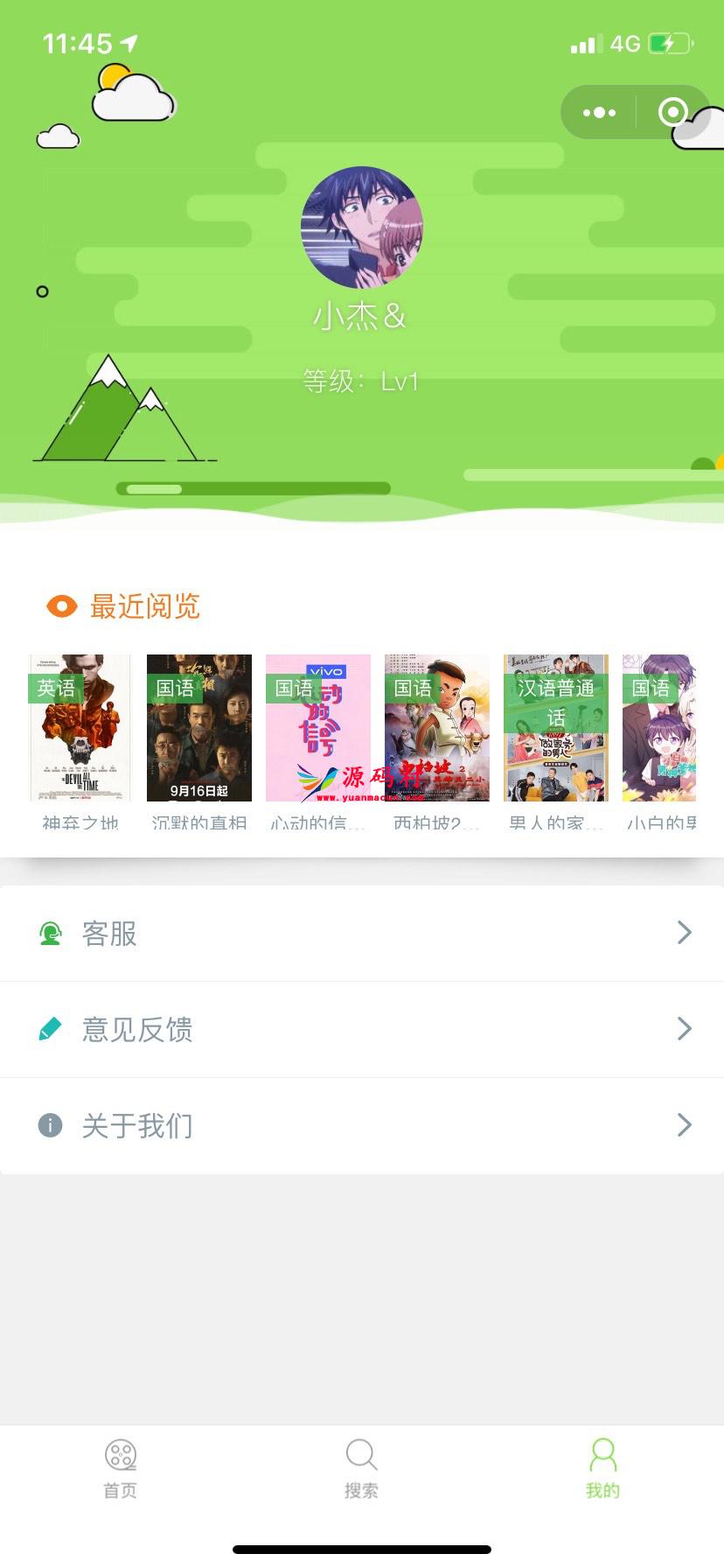Open the 西柏坡2 movie tile
Screen dimensions: 724x1568
437,728
